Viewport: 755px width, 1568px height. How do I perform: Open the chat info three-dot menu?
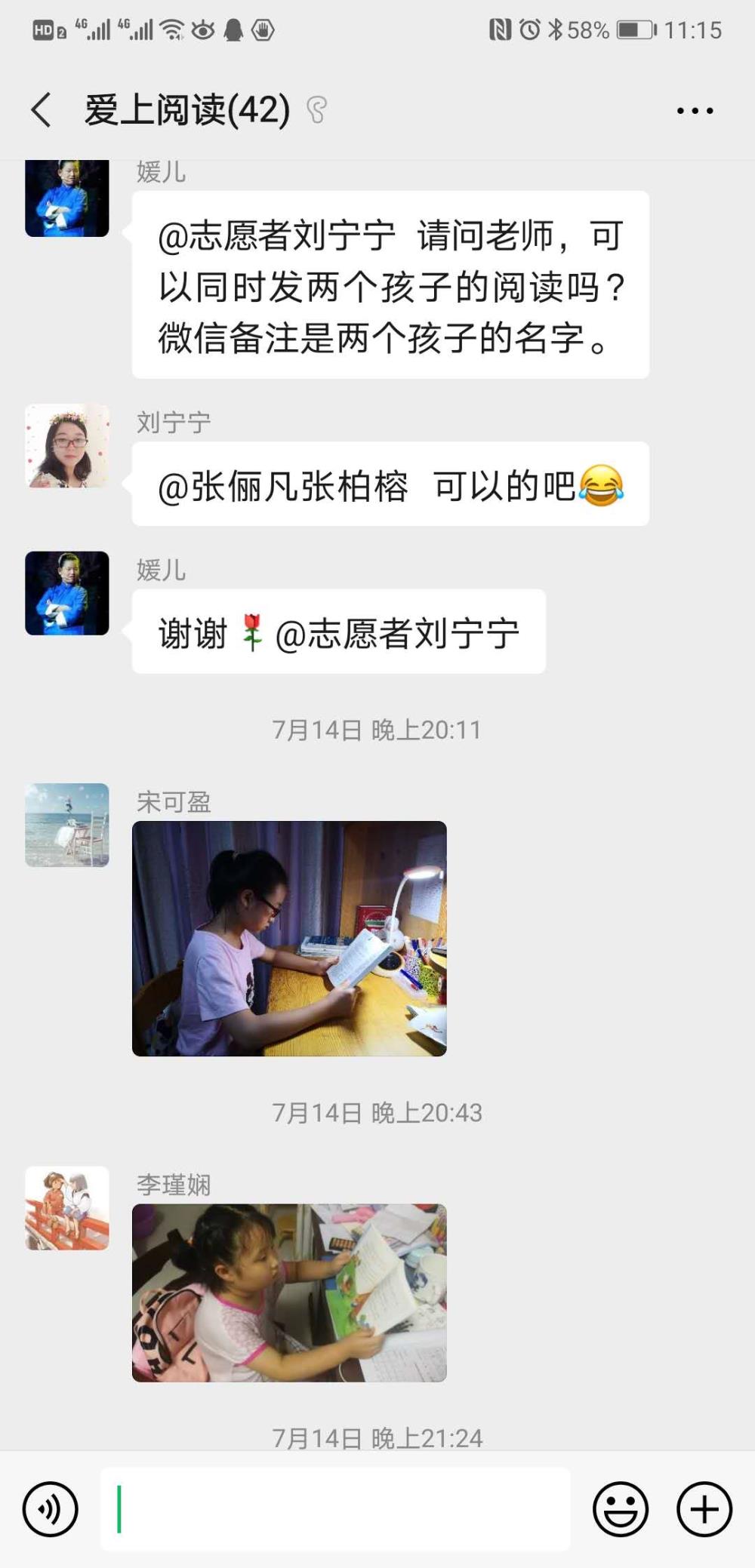(x=695, y=111)
